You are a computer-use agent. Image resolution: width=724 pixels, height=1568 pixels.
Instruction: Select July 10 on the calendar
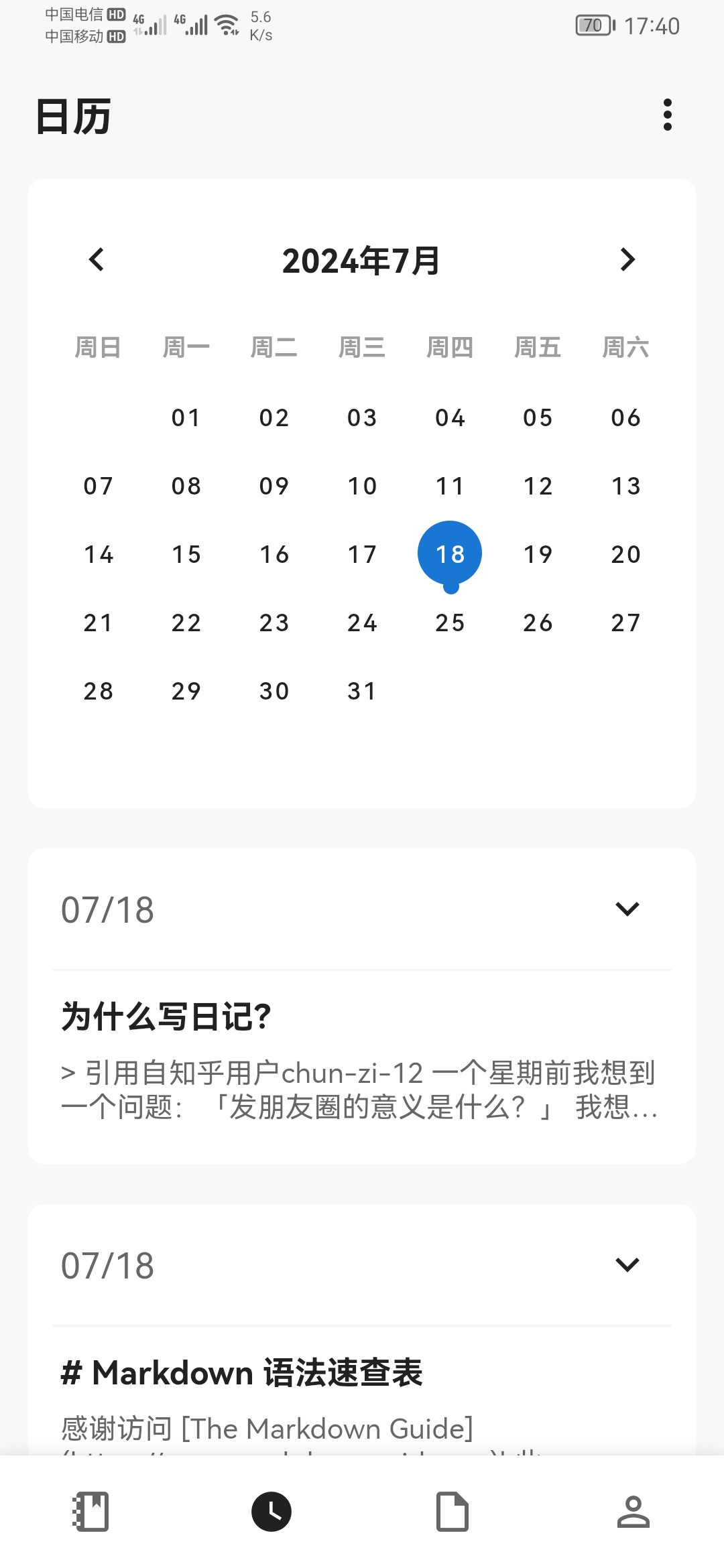[362, 486]
